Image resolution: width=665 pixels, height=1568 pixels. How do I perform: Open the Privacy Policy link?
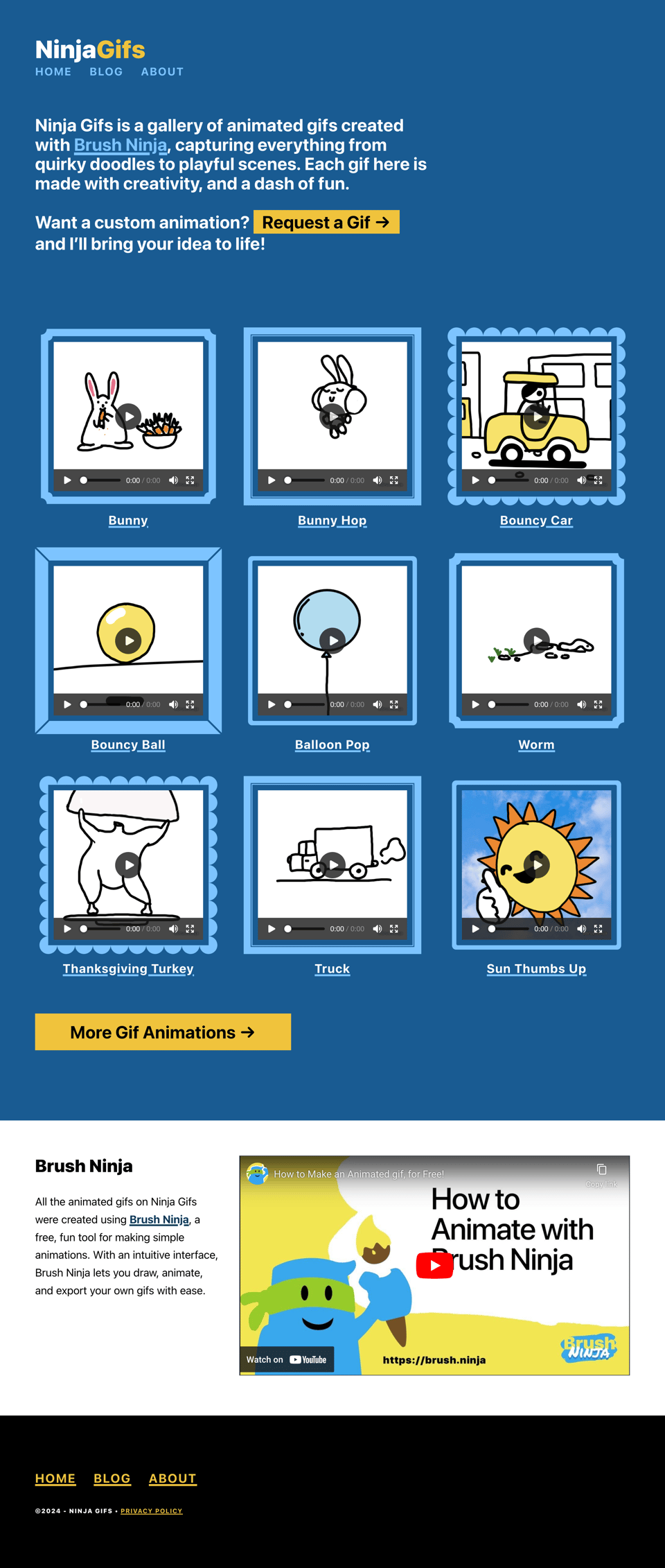tap(151, 1511)
